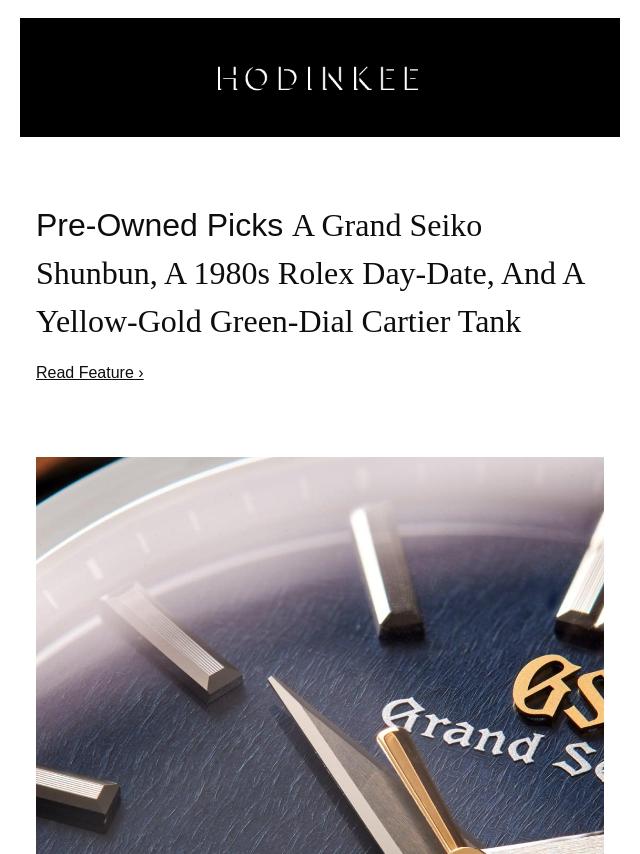Open the Read Feature link

[89, 373]
